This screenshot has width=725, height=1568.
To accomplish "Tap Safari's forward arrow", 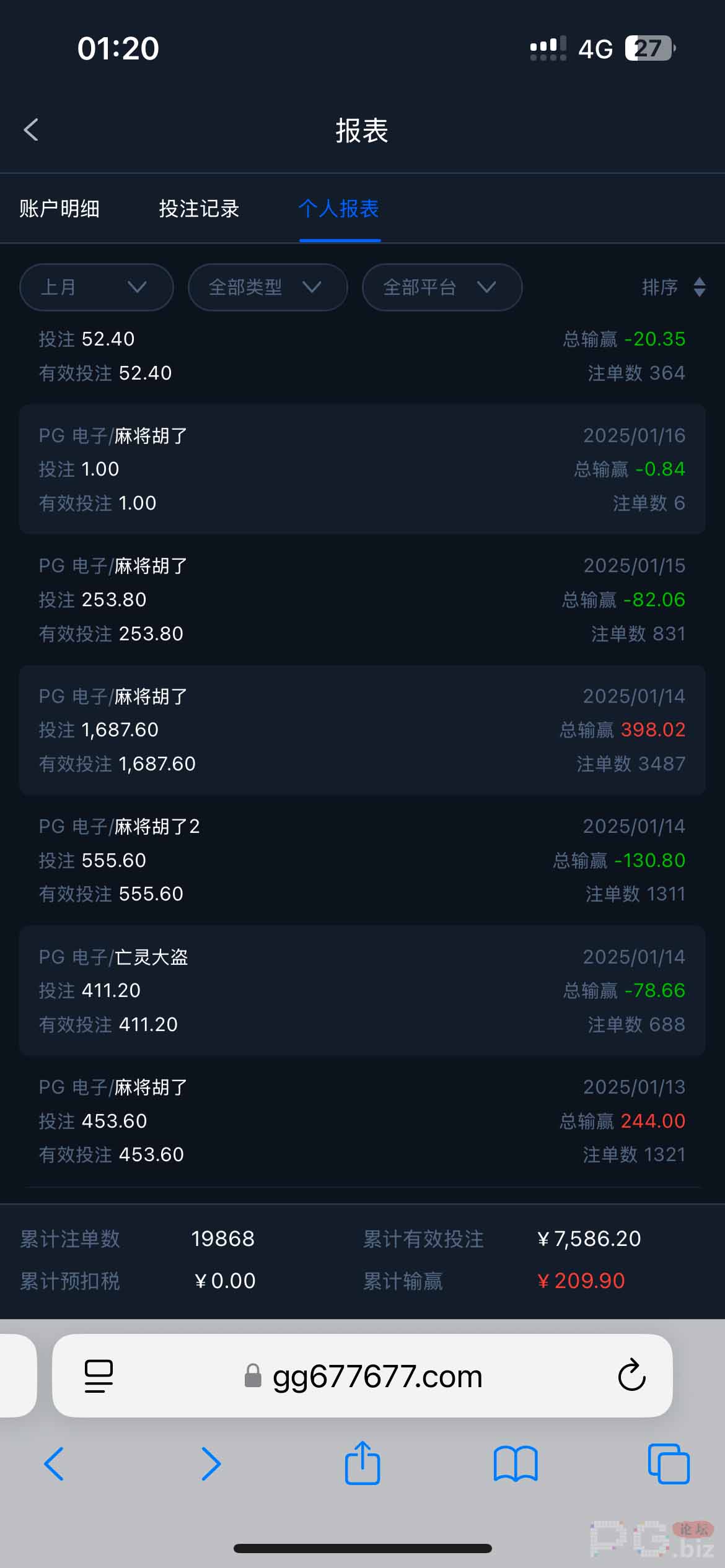I will coord(211,1464).
